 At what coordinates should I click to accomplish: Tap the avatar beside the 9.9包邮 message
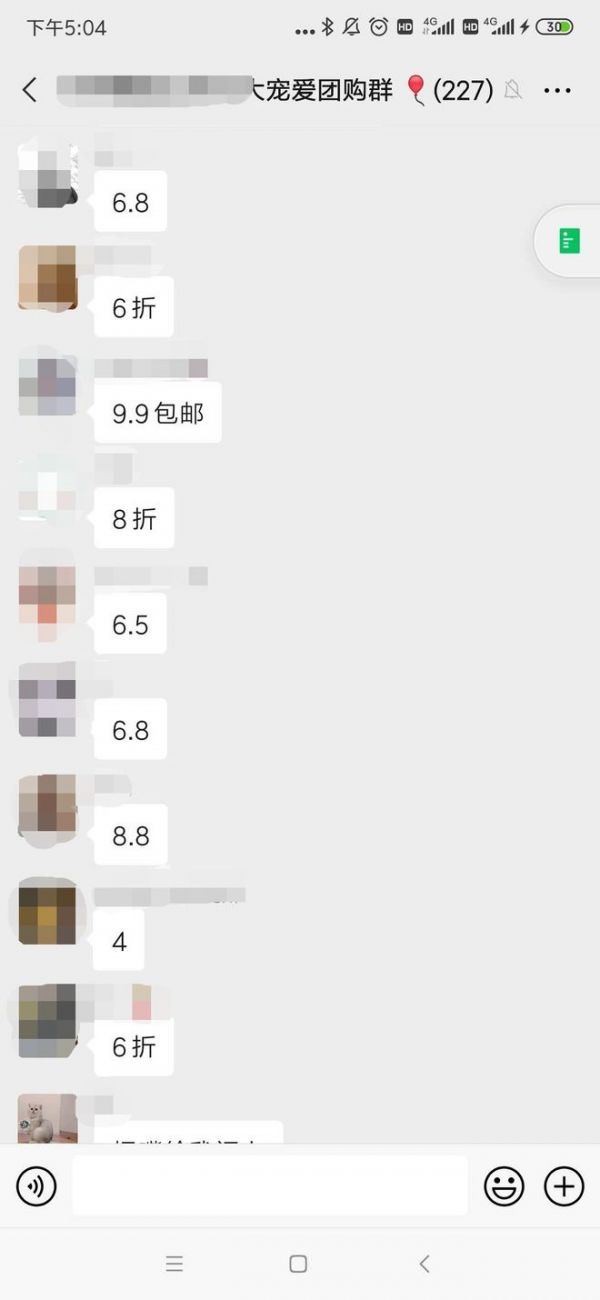pos(48,387)
